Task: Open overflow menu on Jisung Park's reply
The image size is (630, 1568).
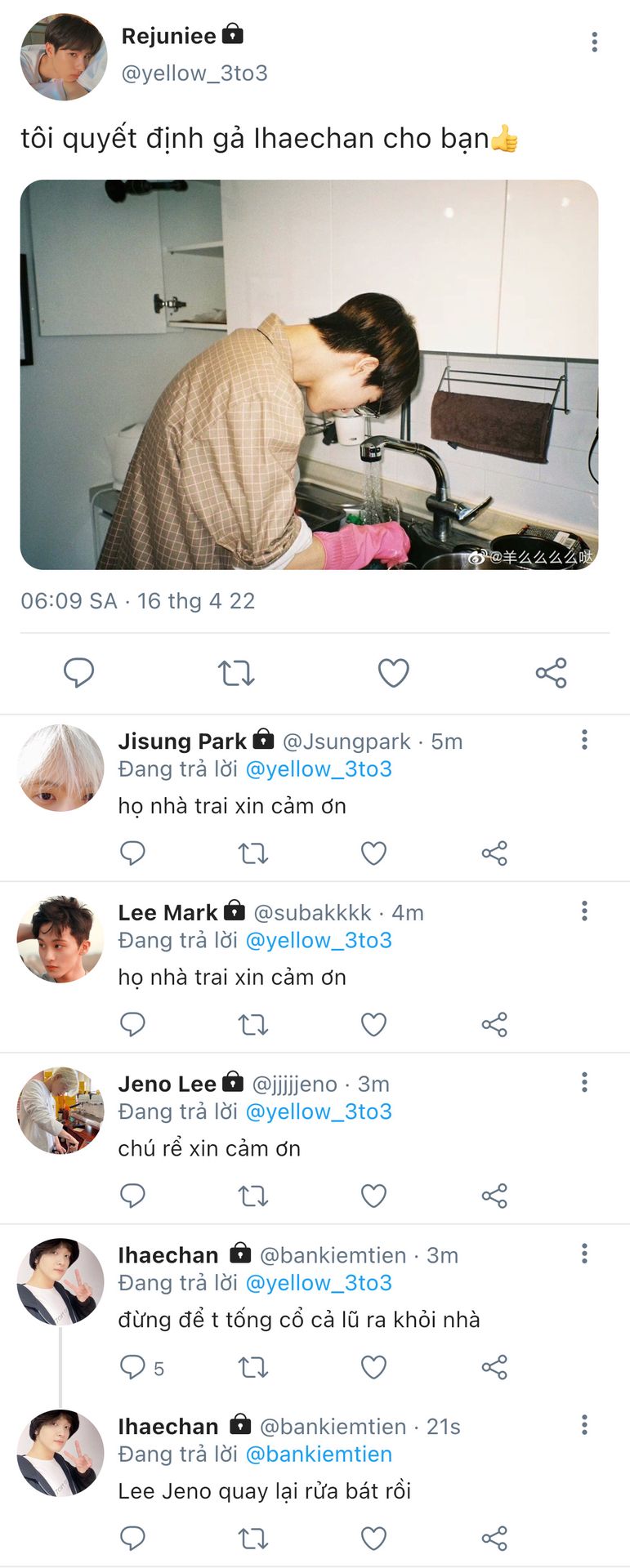Action: (x=584, y=740)
